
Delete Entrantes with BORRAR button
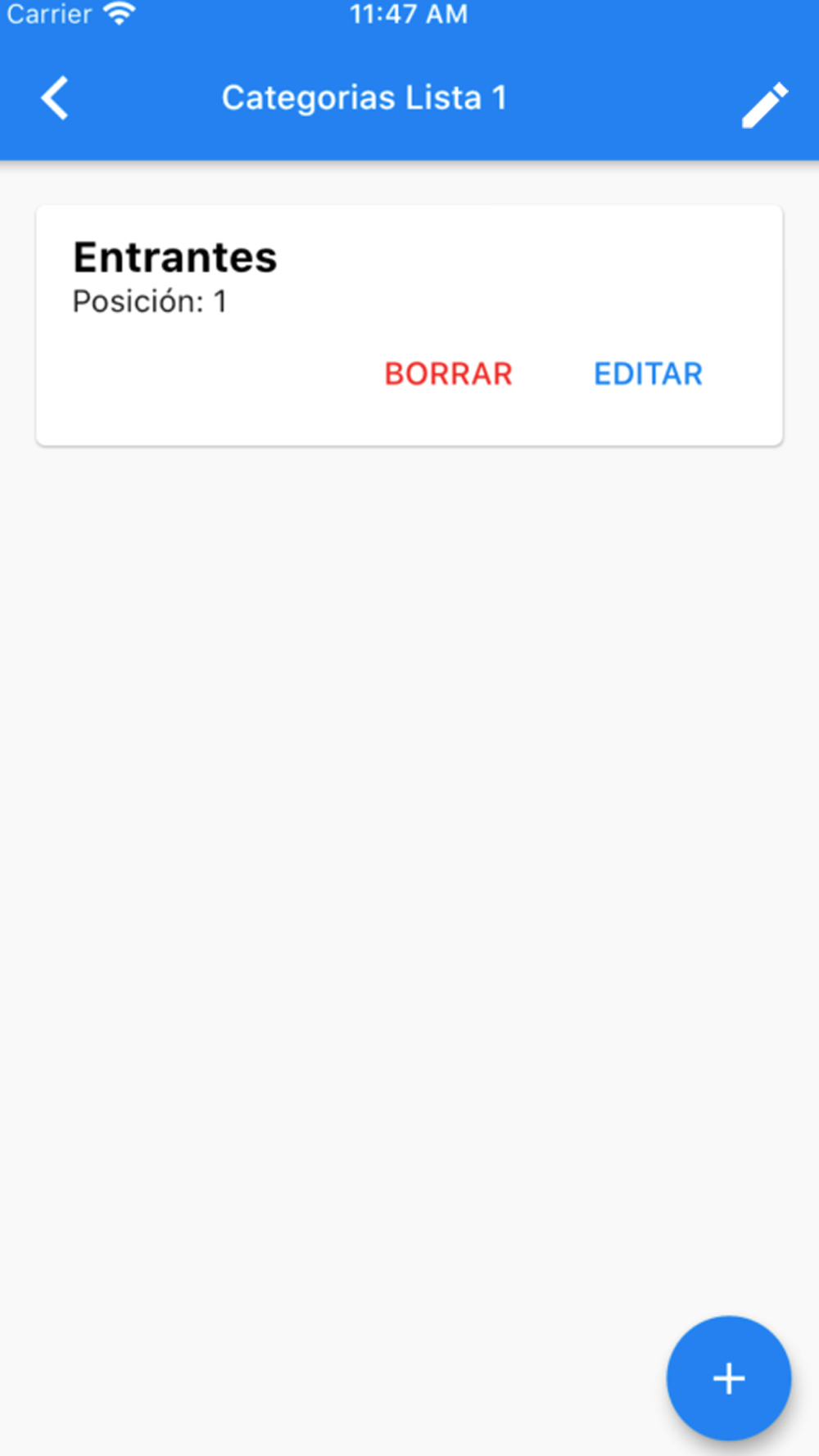[x=449, y=374]
